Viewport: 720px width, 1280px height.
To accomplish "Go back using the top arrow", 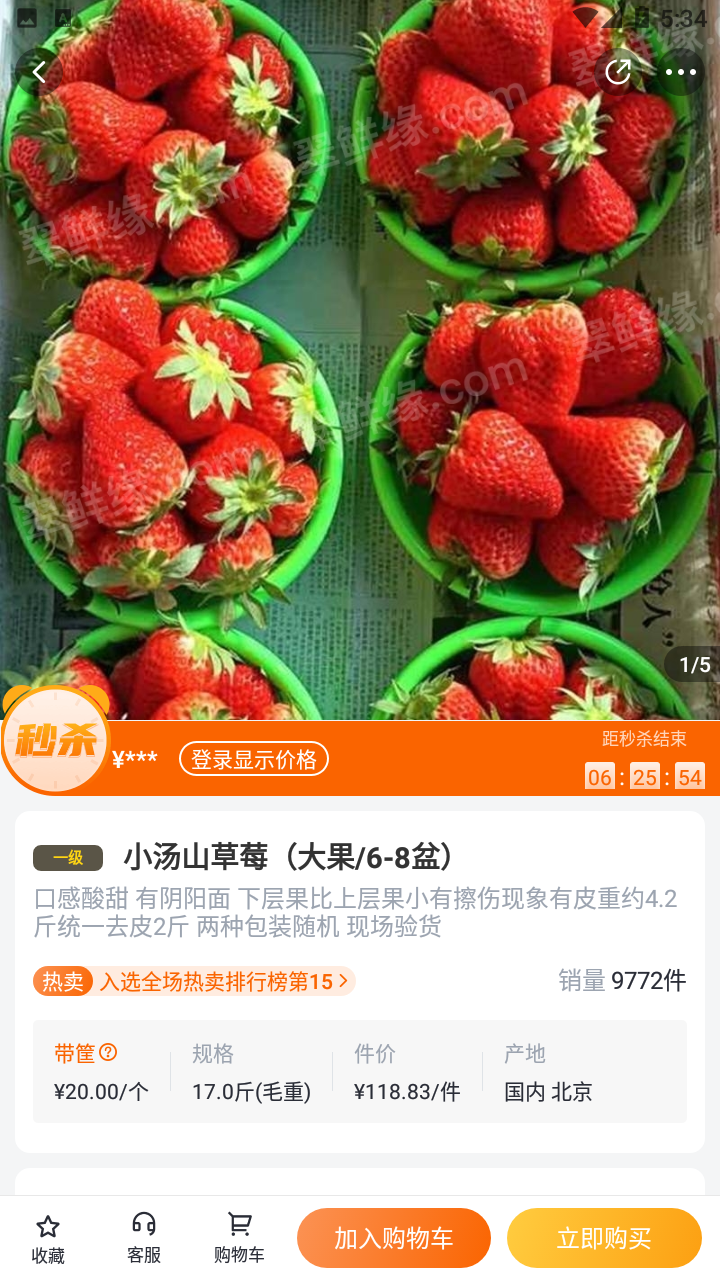I will (x=40, y=72).
